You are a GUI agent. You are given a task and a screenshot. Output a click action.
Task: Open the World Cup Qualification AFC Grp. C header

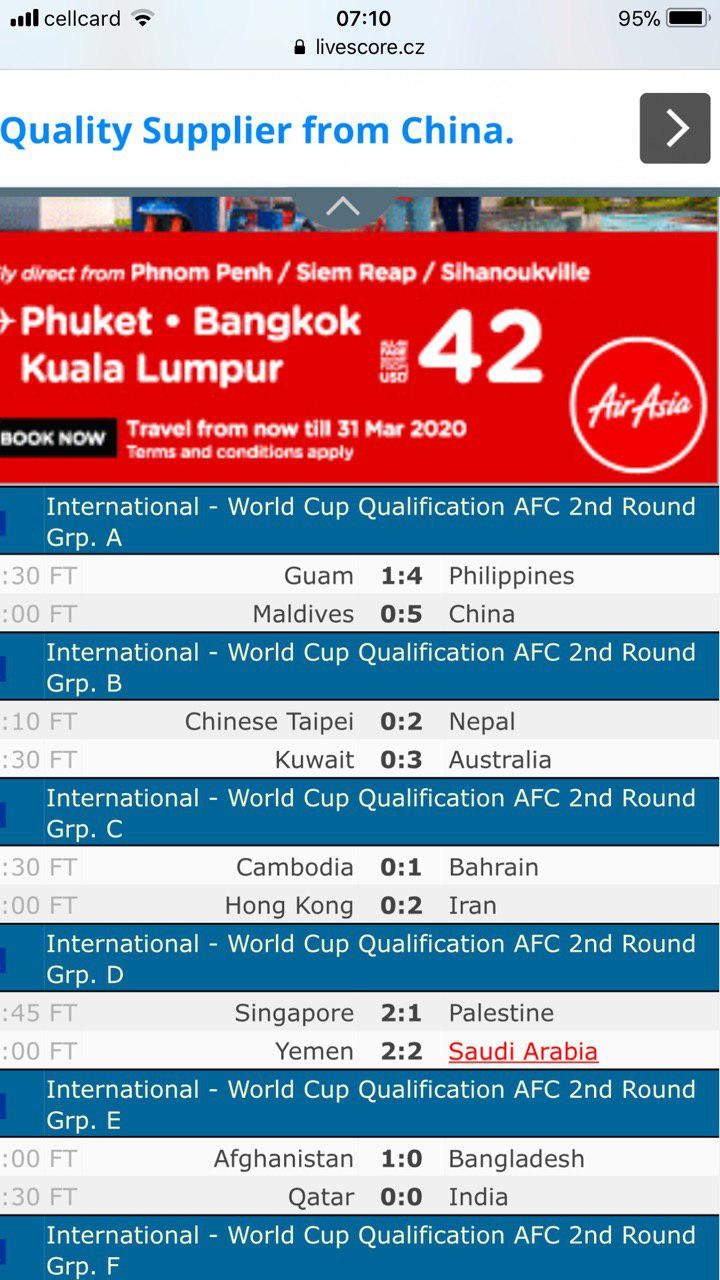(370, 813)
